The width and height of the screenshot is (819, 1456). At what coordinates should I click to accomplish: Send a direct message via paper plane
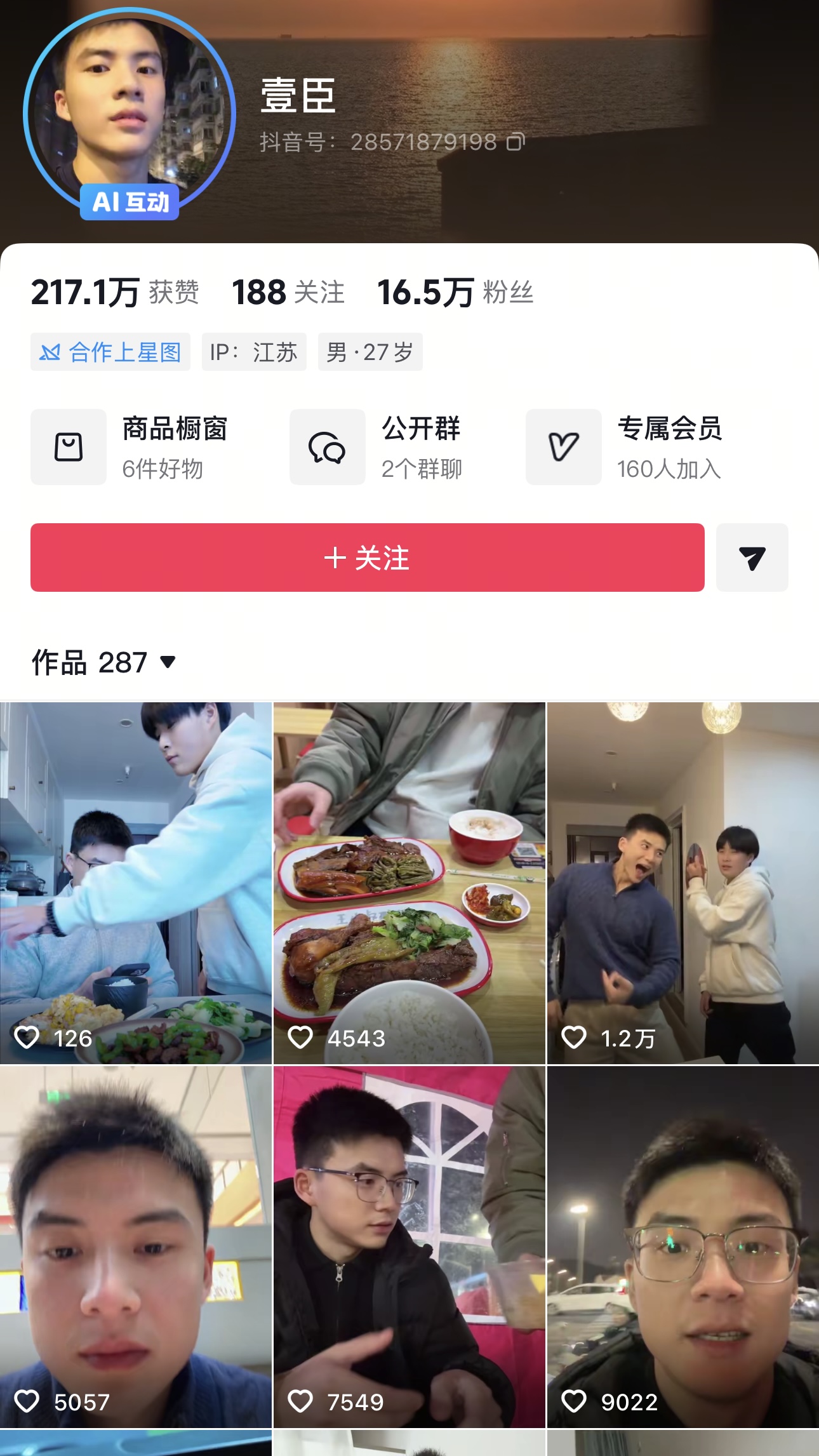[752, 558]
